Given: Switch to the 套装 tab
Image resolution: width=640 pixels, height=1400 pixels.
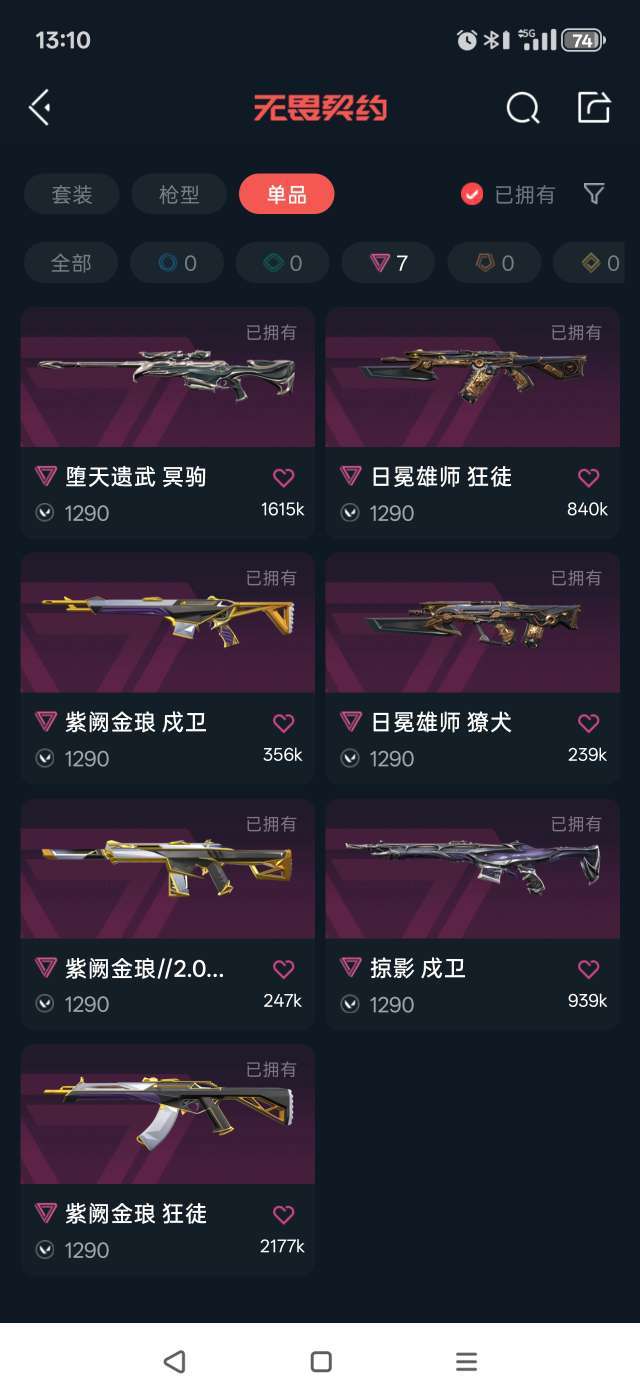Looking at the screenshot, I should pyautogui.click(x=72, y=194).
